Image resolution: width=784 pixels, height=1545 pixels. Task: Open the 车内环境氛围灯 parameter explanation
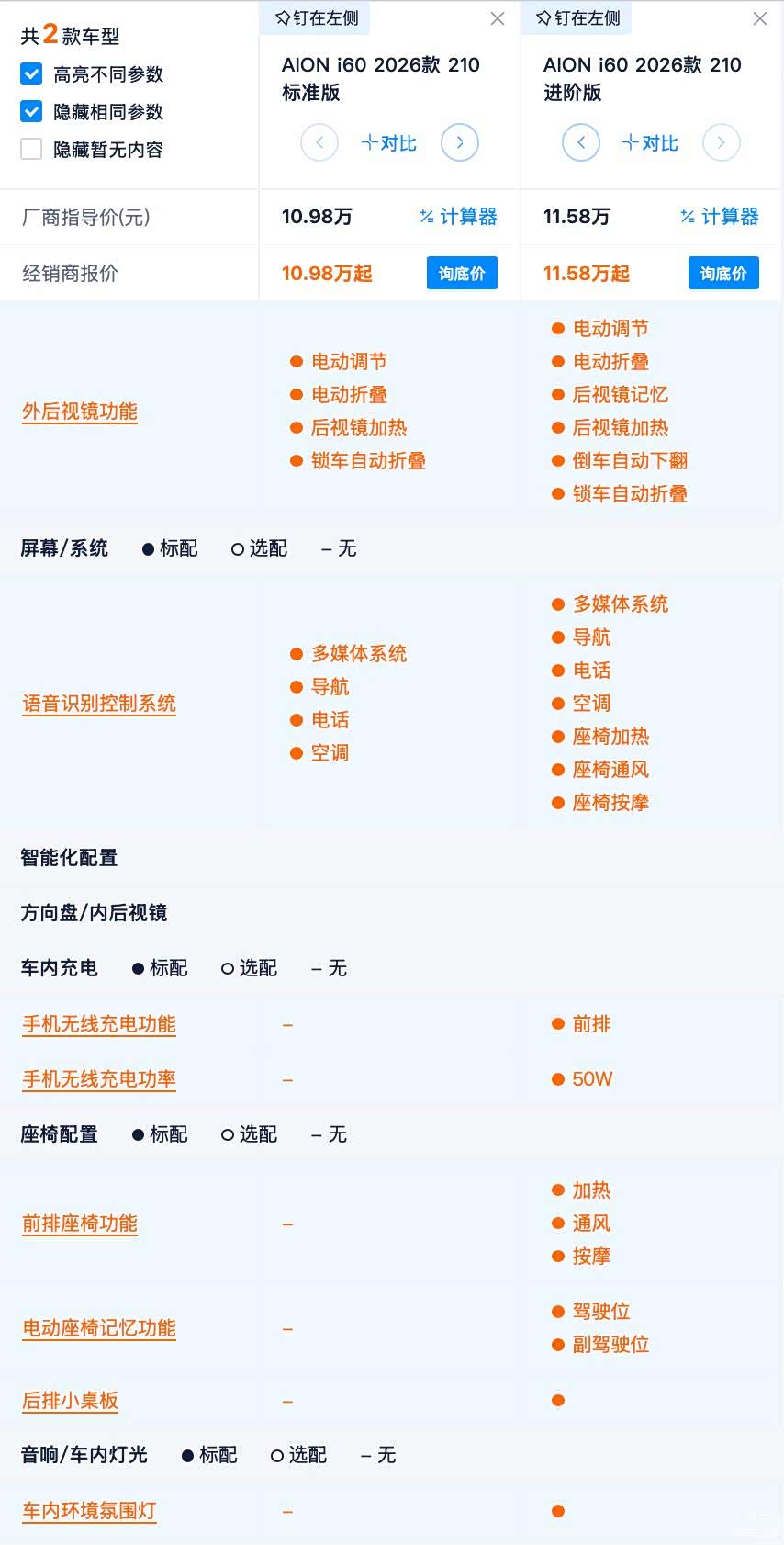point(89,1511)
